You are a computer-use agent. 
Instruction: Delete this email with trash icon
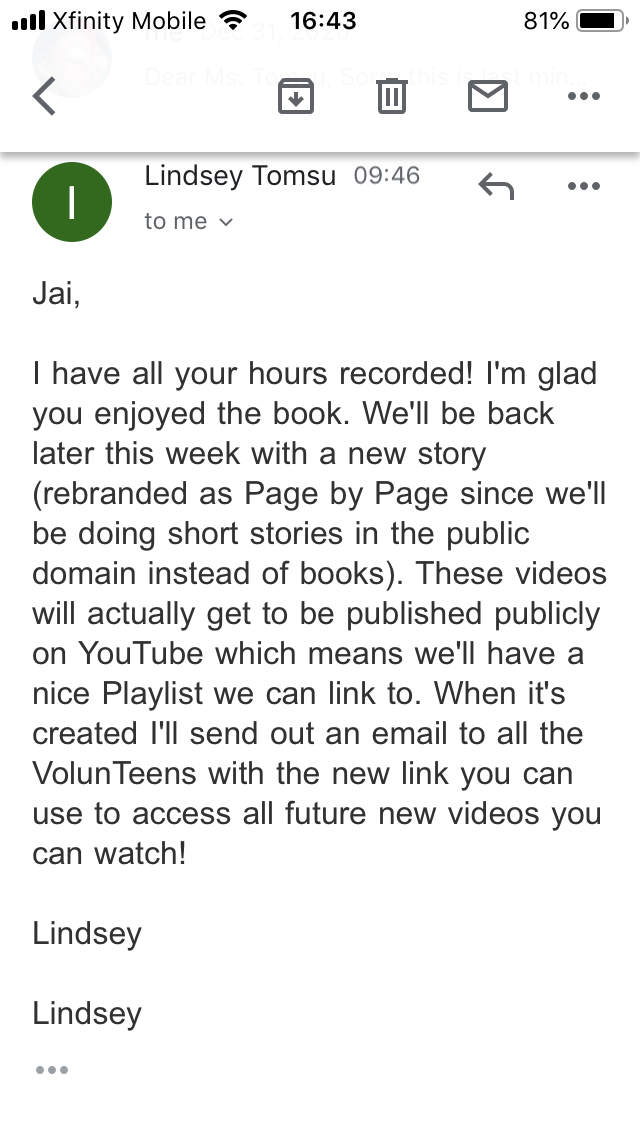[391, 96]
